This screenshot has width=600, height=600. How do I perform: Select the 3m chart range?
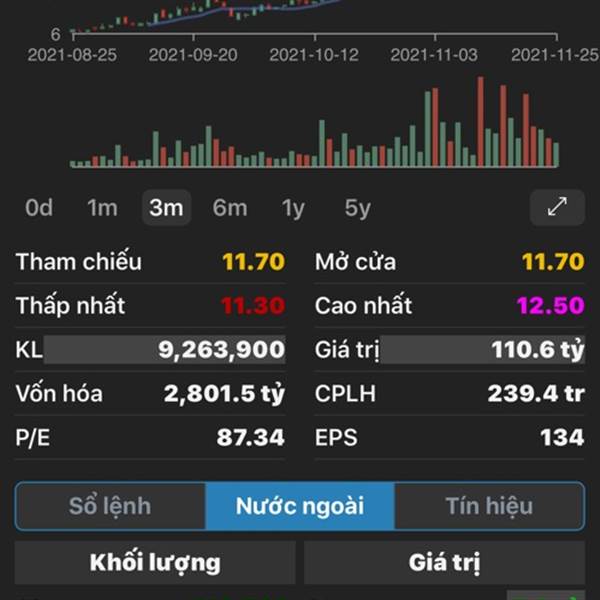166,208
